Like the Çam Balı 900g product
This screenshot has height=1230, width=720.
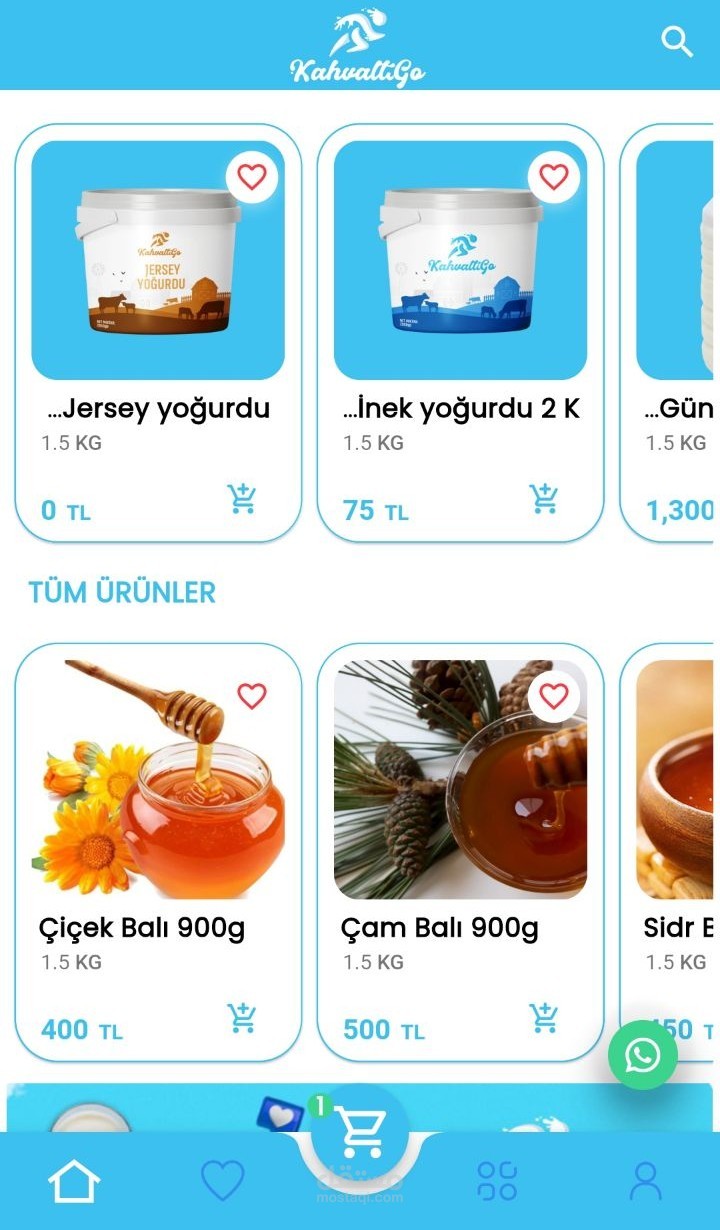pos(554,696)
